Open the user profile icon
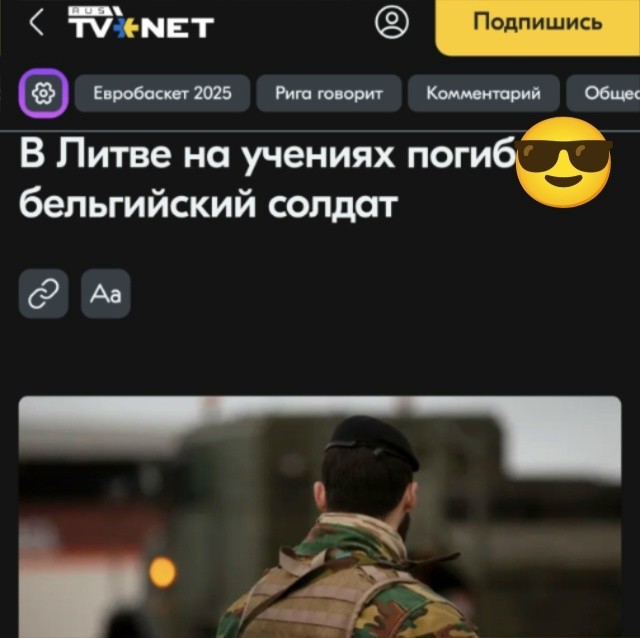Screen dimensions: 640x638 [391, 23]
